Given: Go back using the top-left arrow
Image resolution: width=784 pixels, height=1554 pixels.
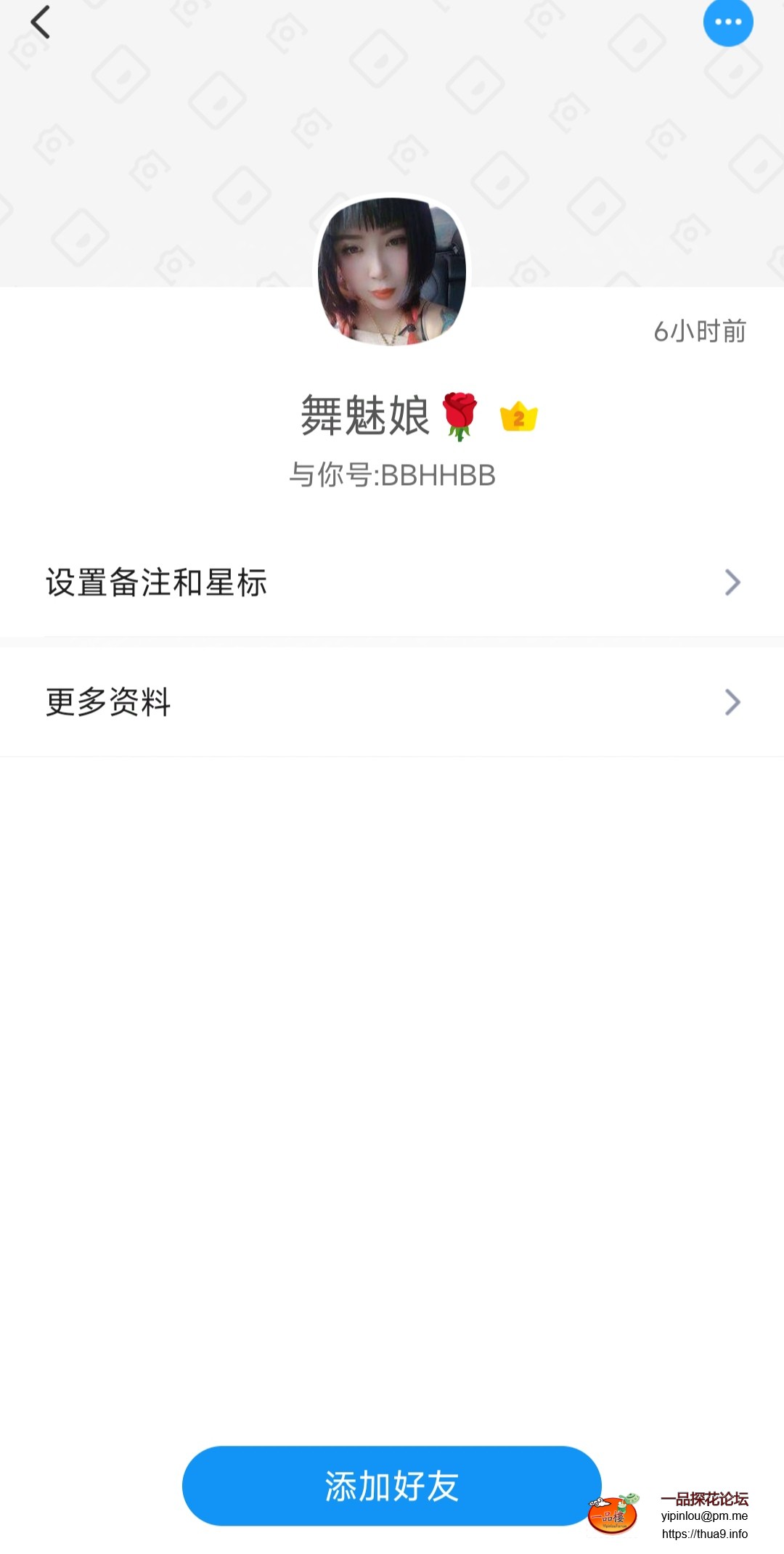Looking at the screenshot, I should 41,22.
